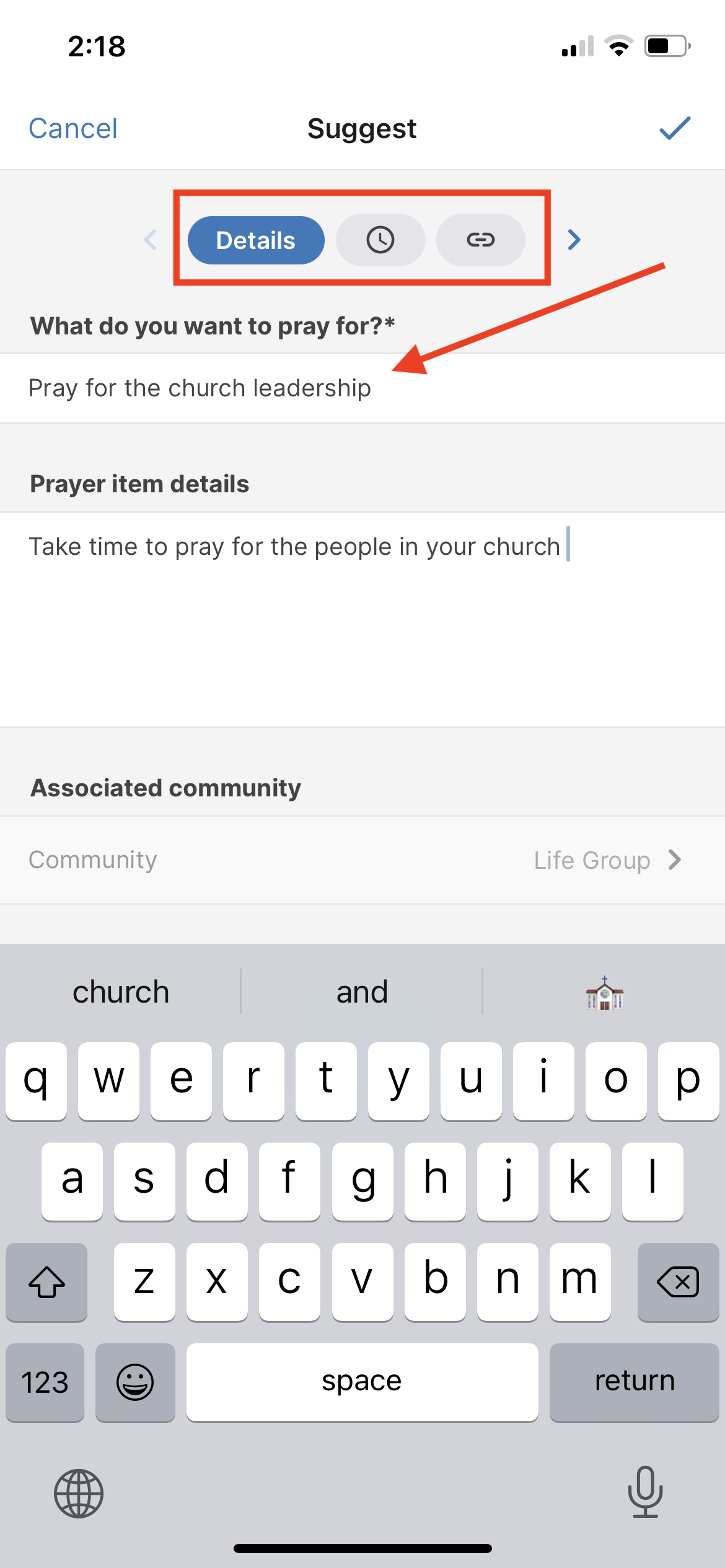Select the Details tab
This screenshot has width=725, height=1568.
click(x=256, y=240)
